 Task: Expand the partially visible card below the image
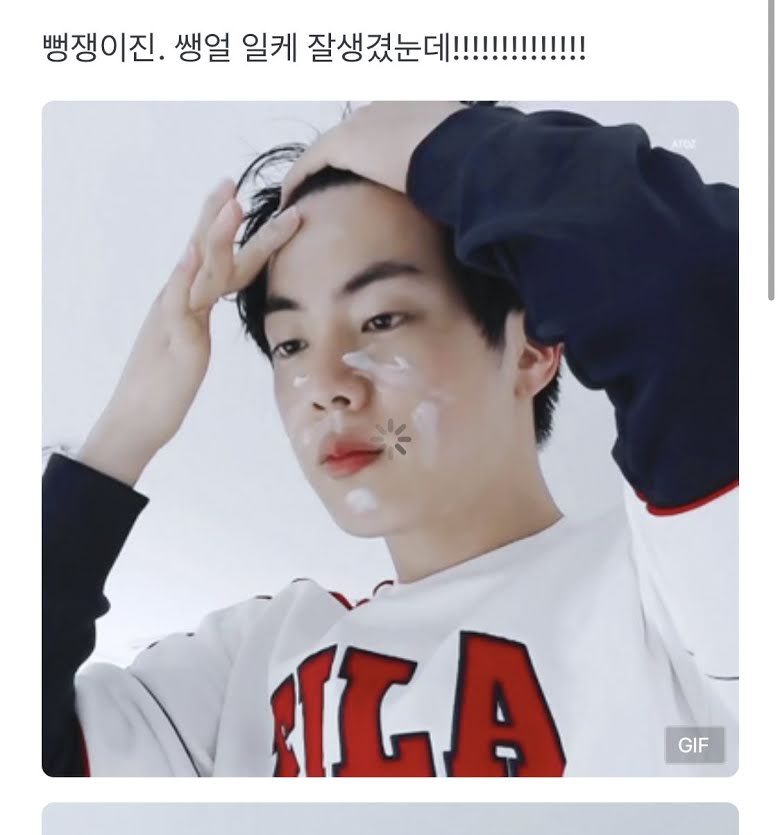390,820
